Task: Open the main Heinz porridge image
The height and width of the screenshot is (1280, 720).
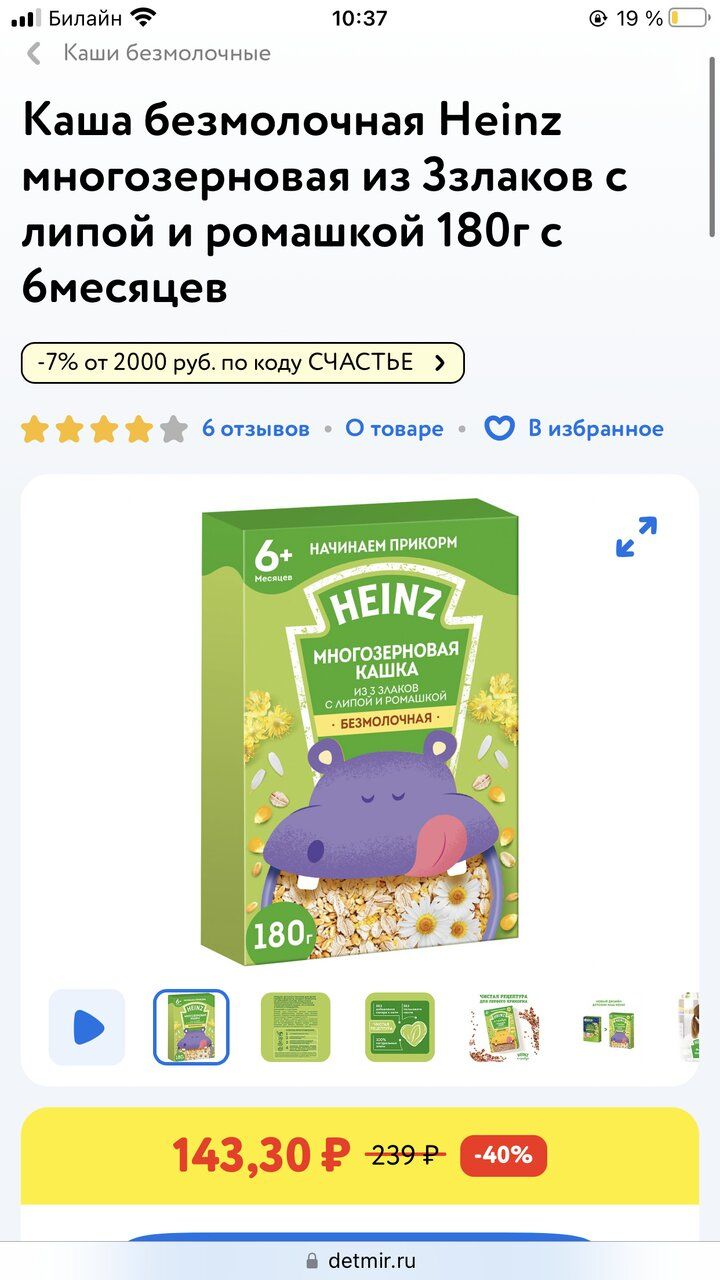Action: (360, 733)
